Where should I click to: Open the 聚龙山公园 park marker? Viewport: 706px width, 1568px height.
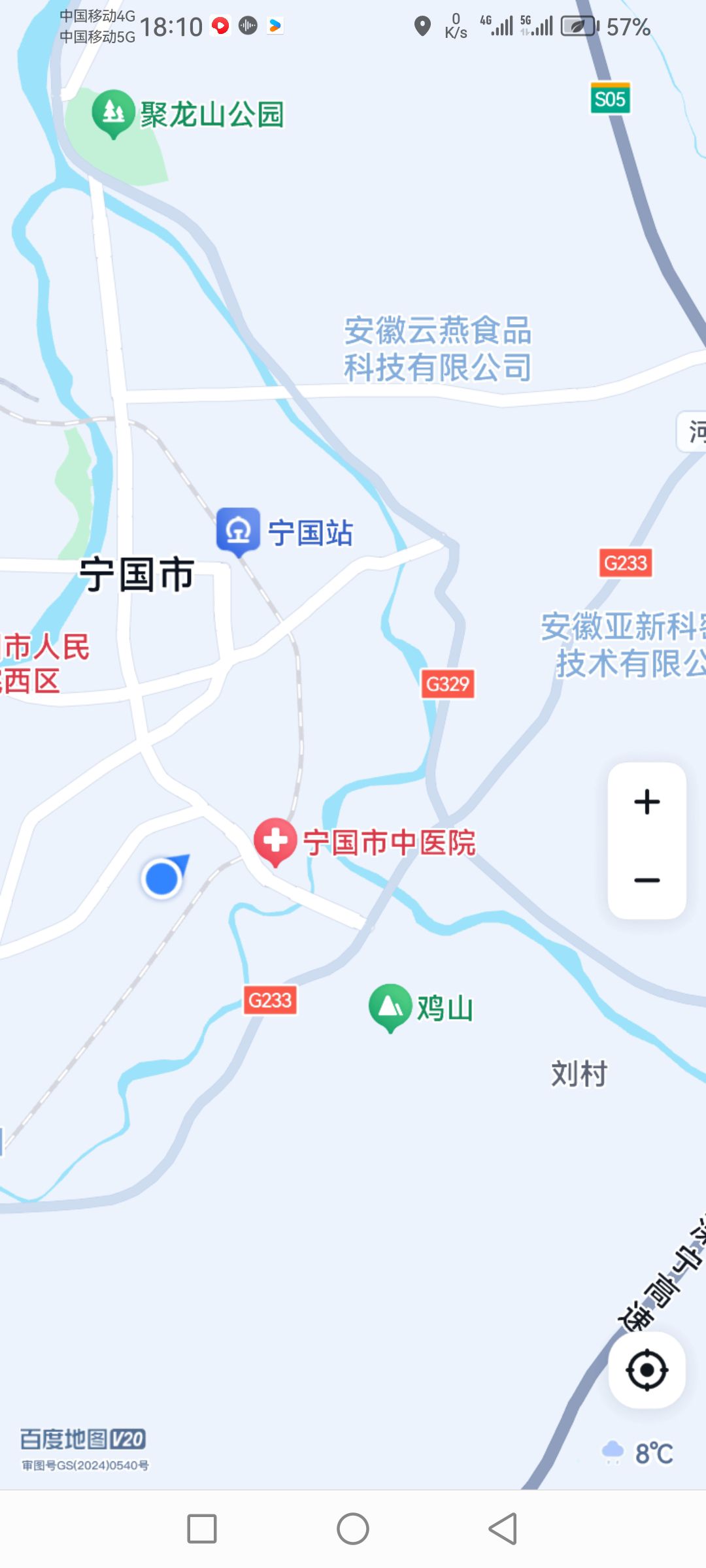(x=114, y=112)
